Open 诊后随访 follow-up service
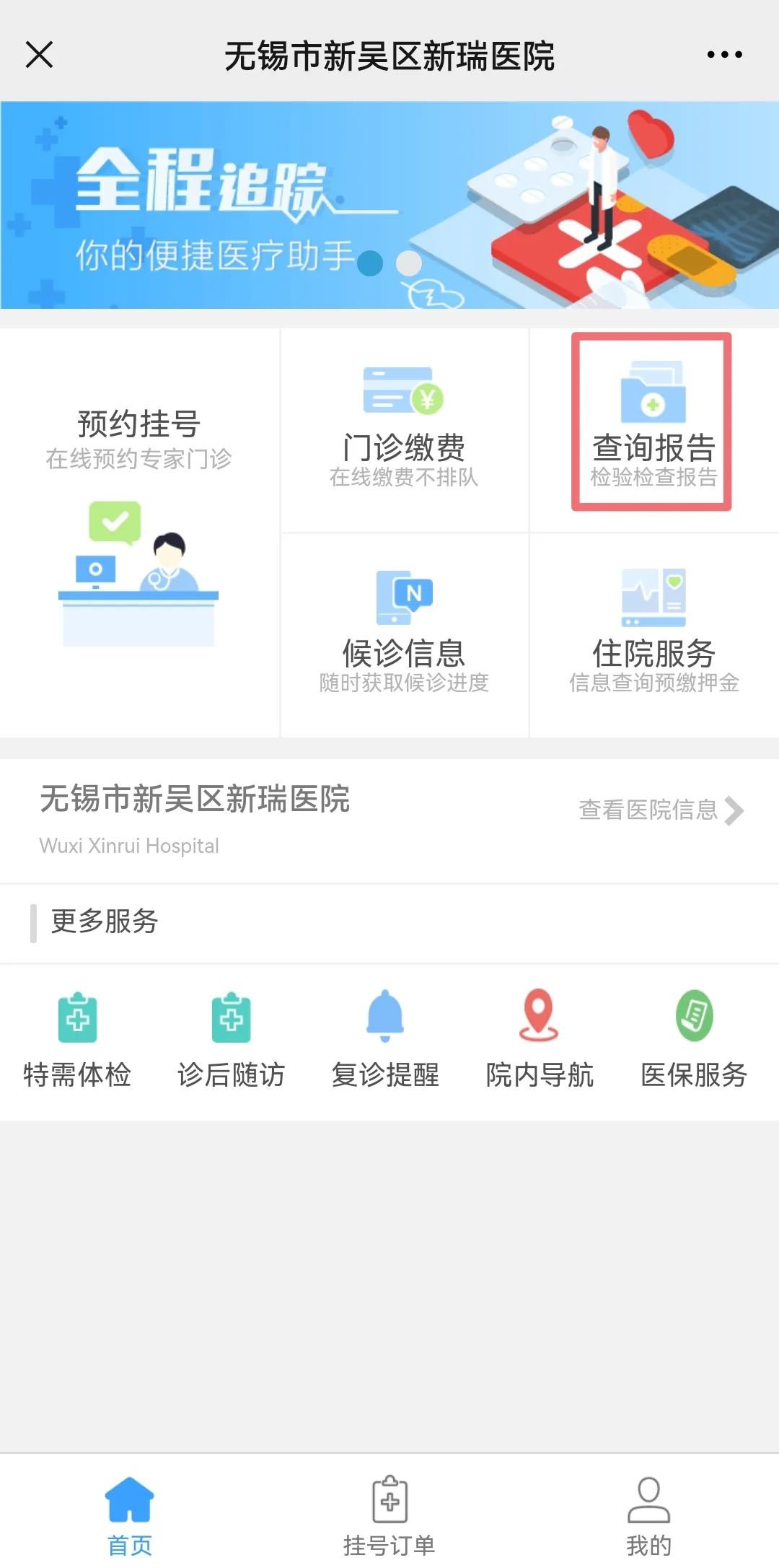This screenshot has height=1568, width=779. [x=231, y=1039]
